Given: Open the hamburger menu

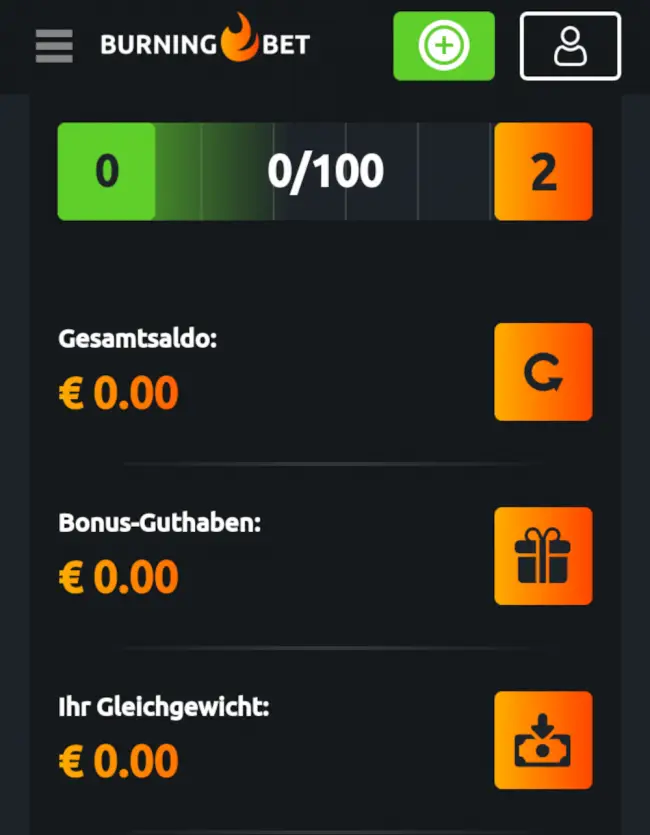Looking at the screenshot, I should pyautogui.click(x=54, y=45).
